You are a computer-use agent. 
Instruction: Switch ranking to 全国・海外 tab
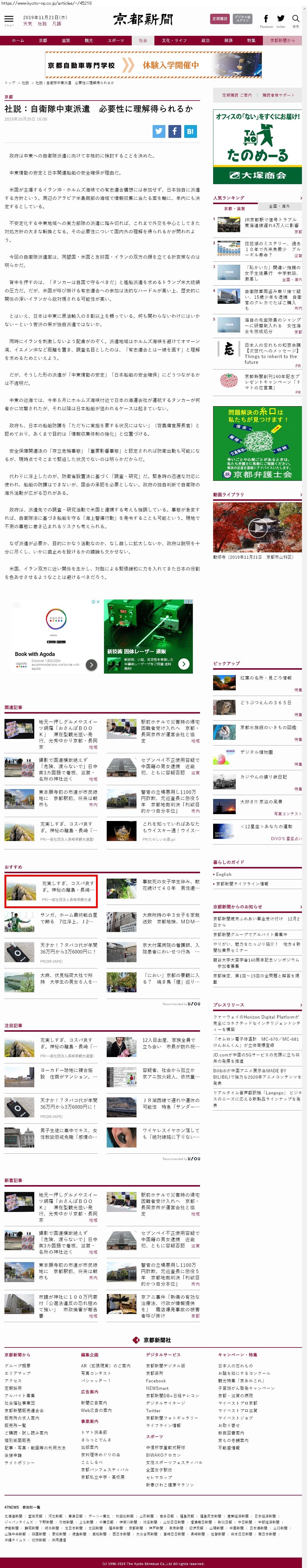tap(280, 206)
